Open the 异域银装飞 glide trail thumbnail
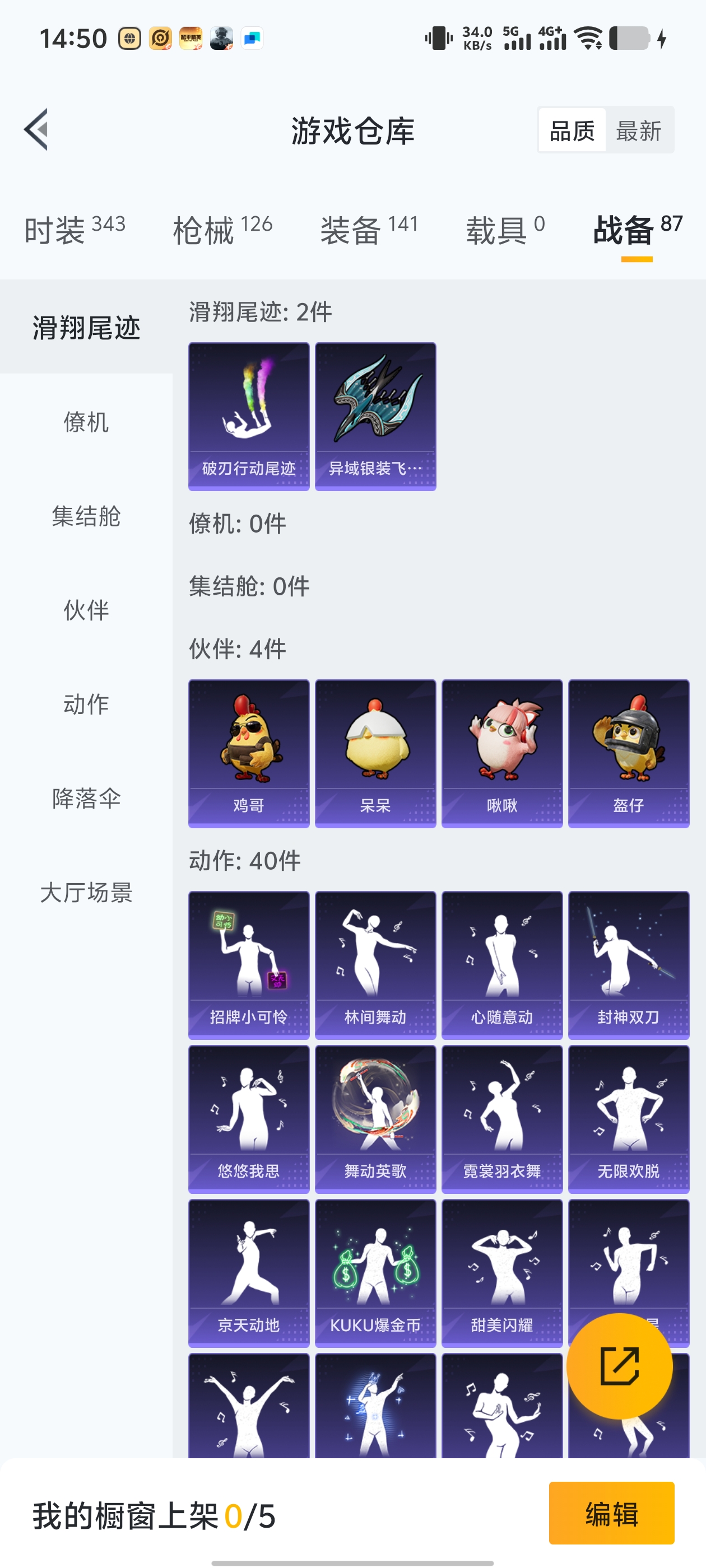This screenshot has width=706, height=1568. [x=376, y=416]
